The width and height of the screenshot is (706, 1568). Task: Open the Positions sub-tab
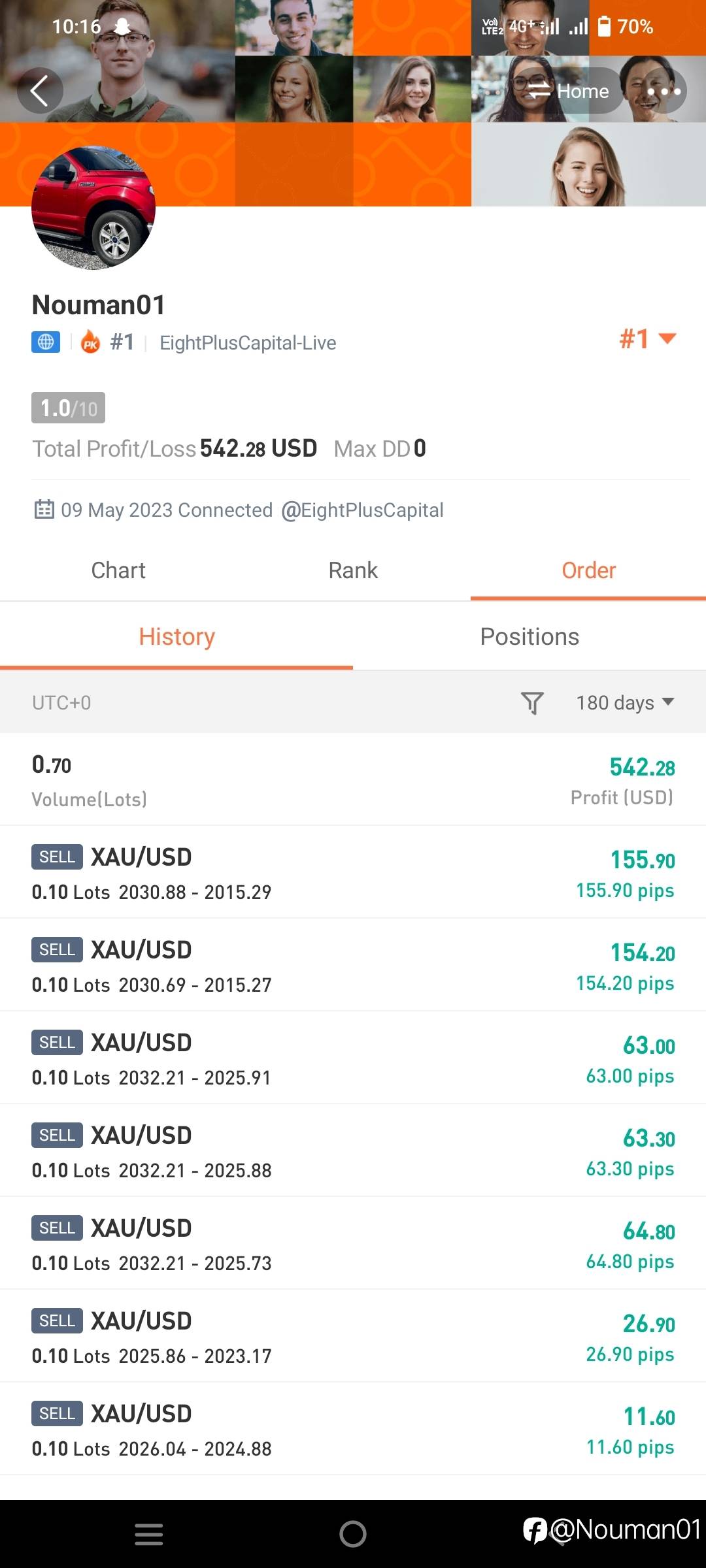point(529,636)
